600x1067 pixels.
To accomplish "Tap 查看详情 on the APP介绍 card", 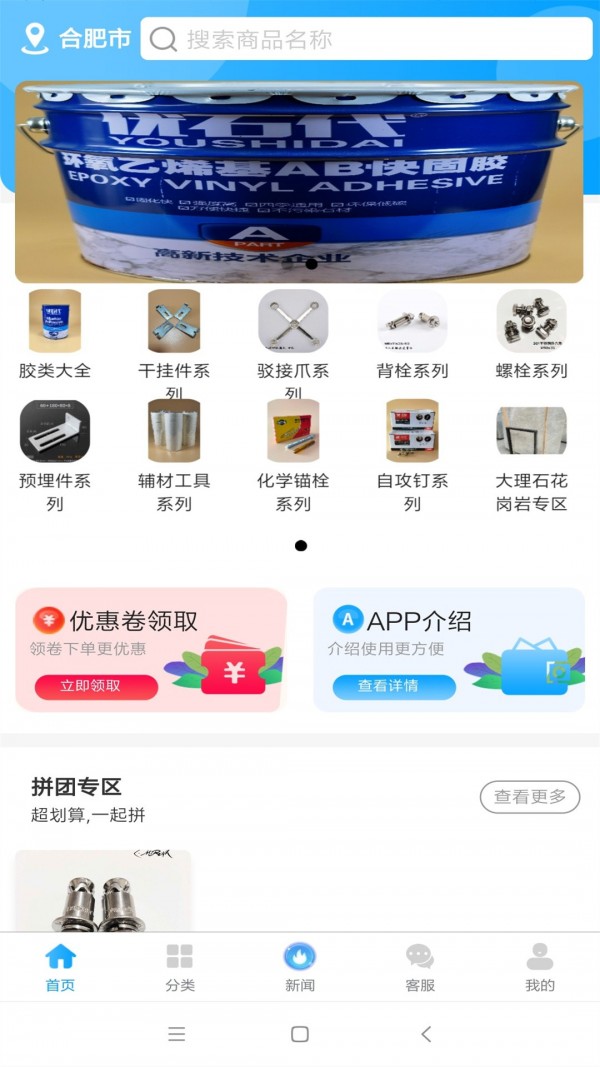I will coord(394,686).
